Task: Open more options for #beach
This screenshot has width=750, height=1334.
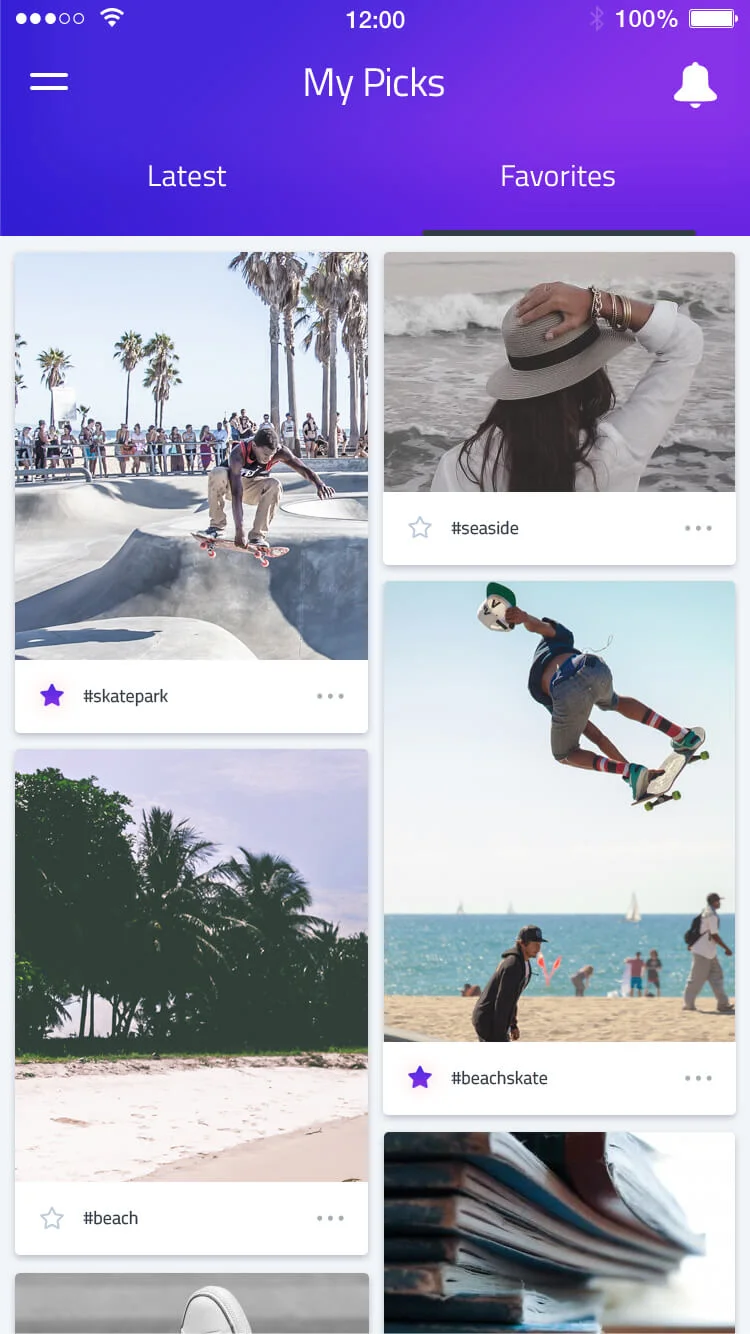Action: [330, 1218]
